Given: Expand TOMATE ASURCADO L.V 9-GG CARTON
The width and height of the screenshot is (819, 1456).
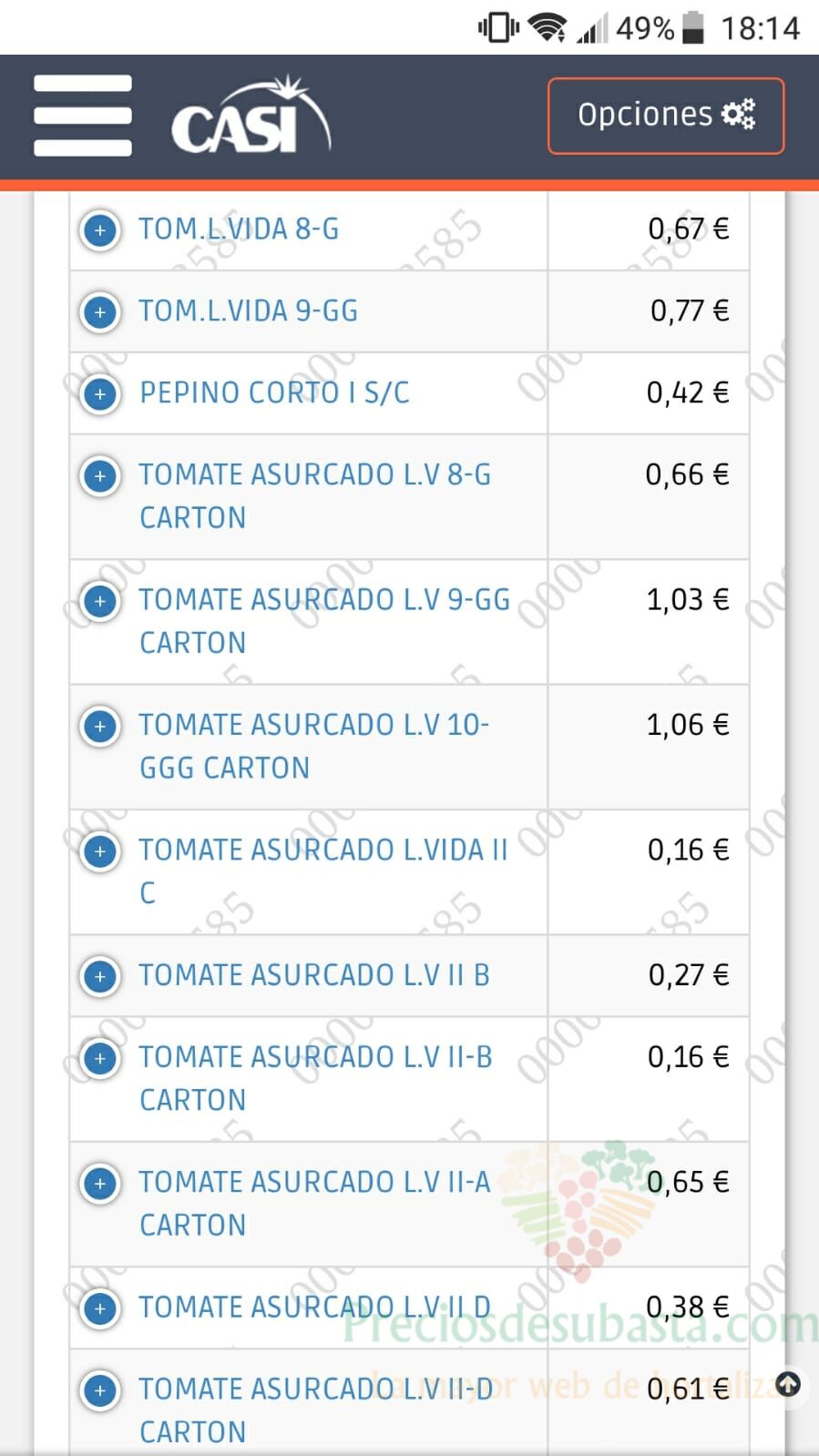Looking at the screenshot, I should coord(100,601).
